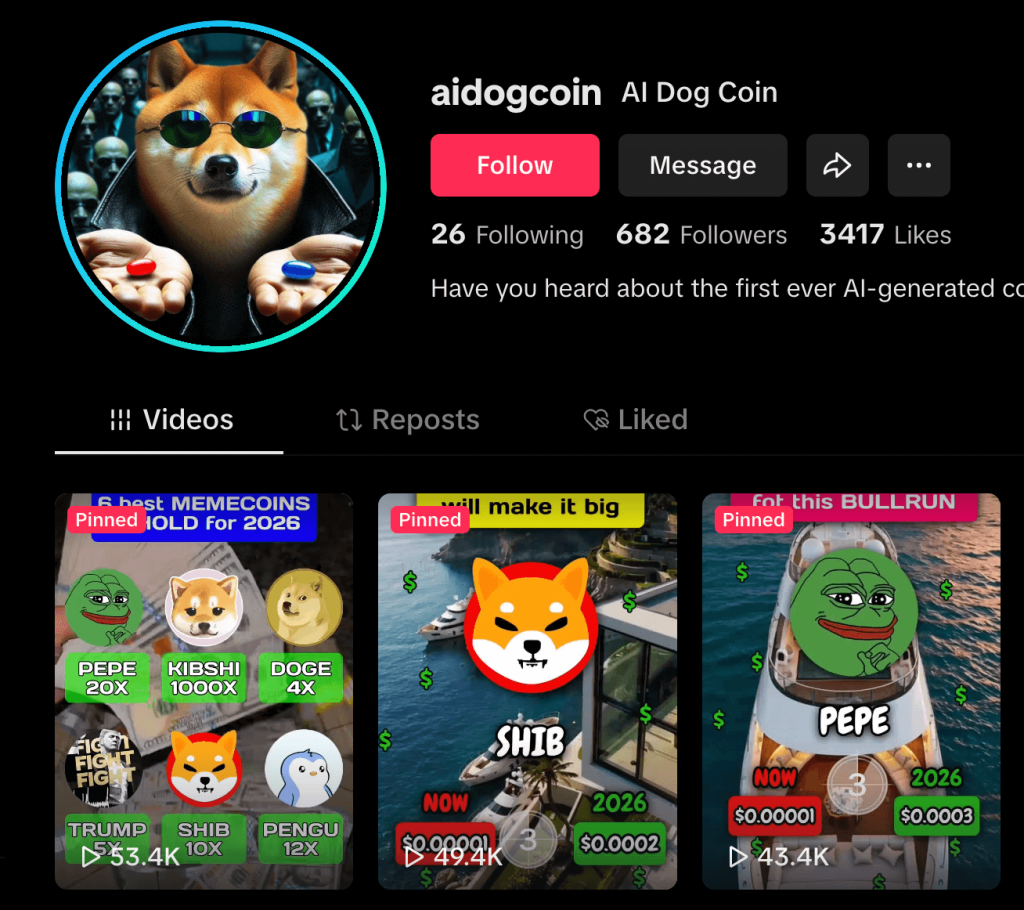Open the three-dot more options menu
The image size is (1024, 910).
[x=918, y=165]
